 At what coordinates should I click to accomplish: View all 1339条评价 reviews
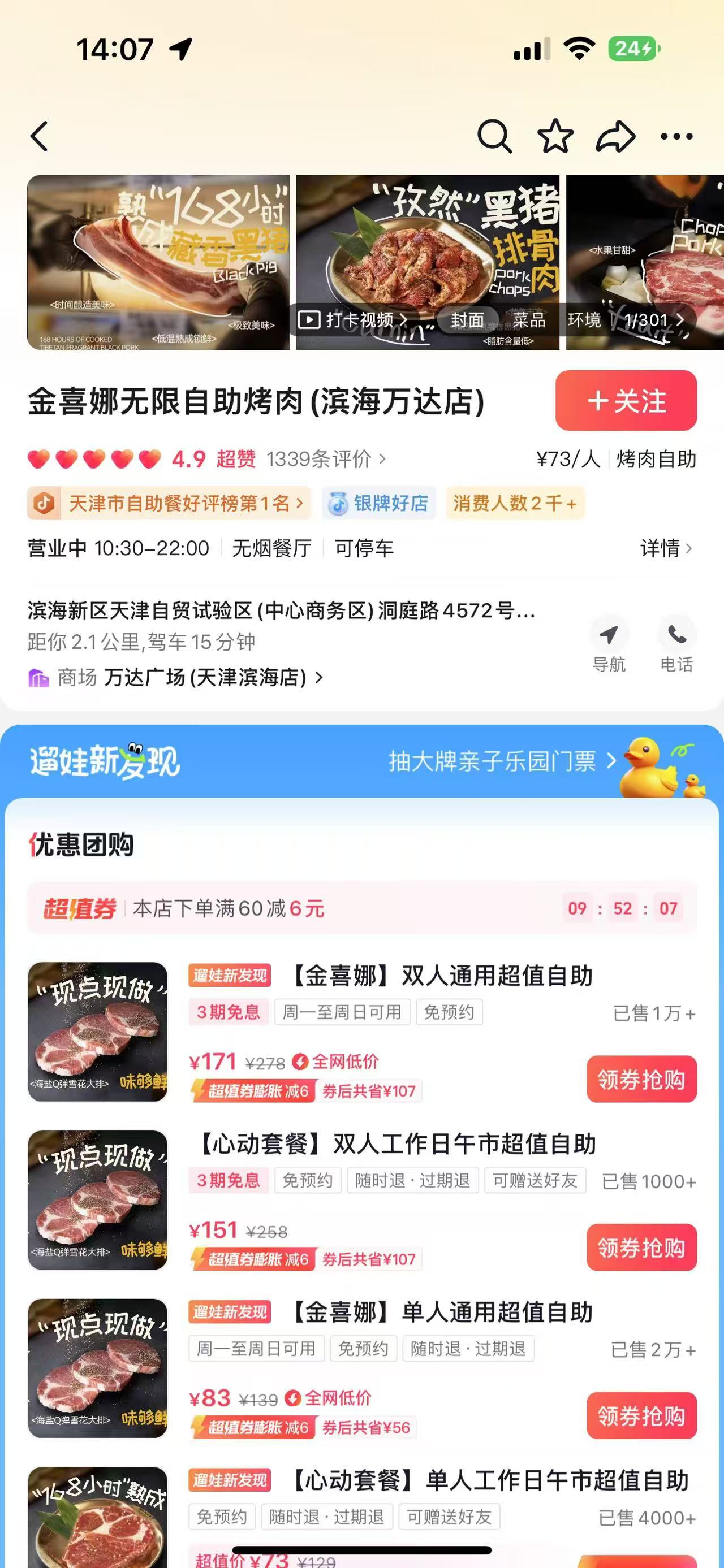click(x=326, y=459)
